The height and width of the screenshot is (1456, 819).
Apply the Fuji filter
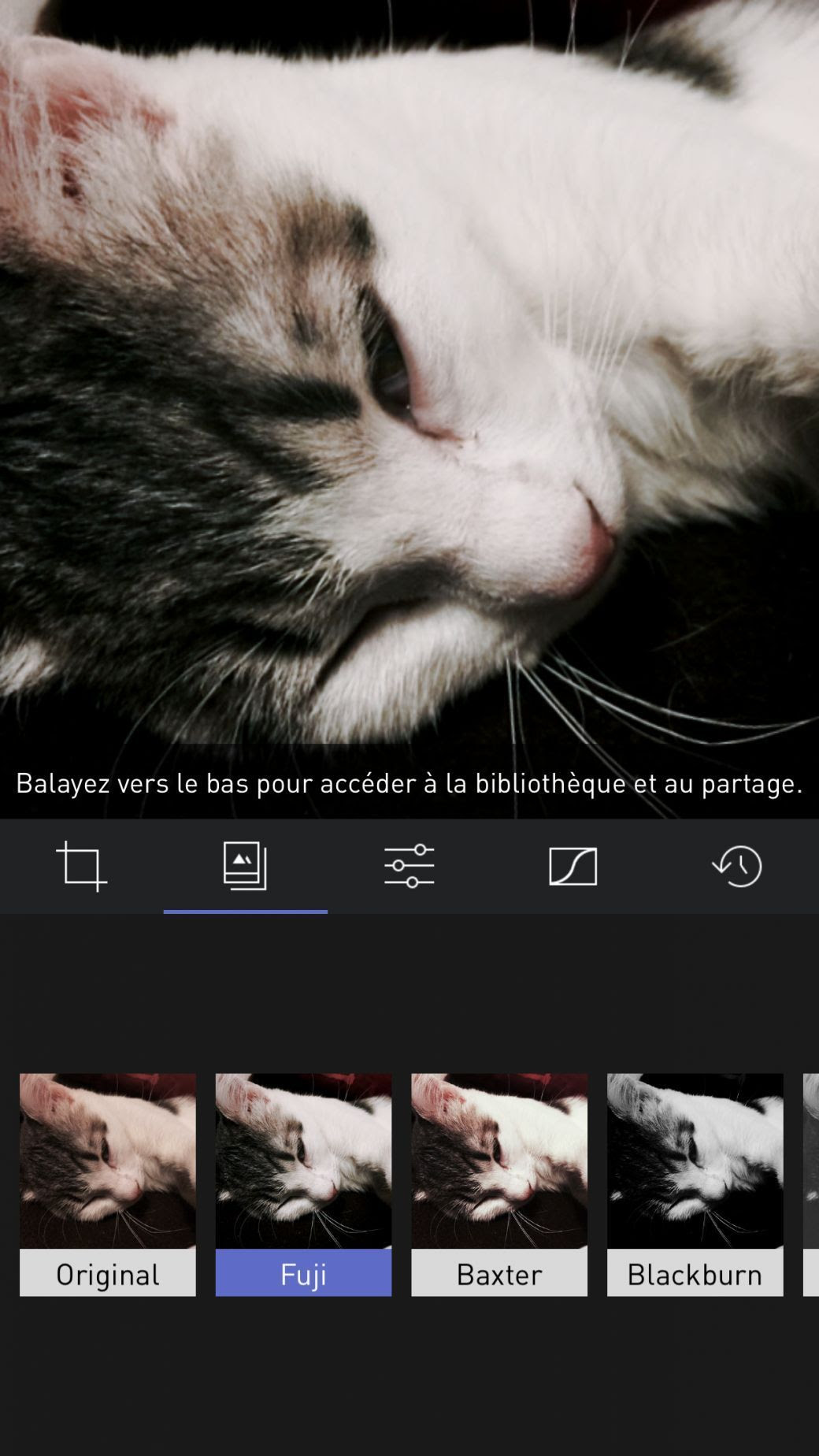303,1183
